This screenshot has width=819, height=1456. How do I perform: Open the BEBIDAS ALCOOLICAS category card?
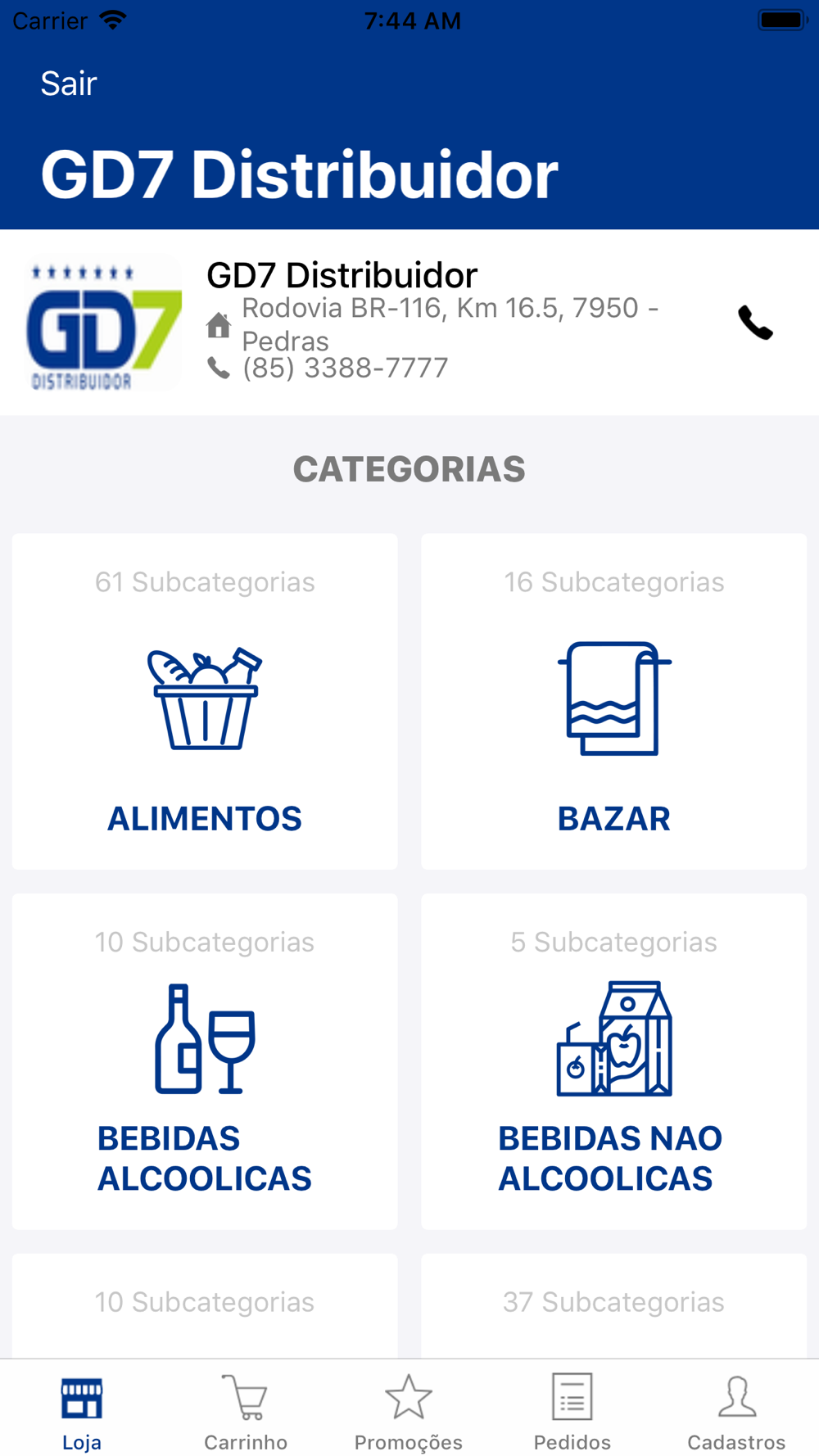205,1061
